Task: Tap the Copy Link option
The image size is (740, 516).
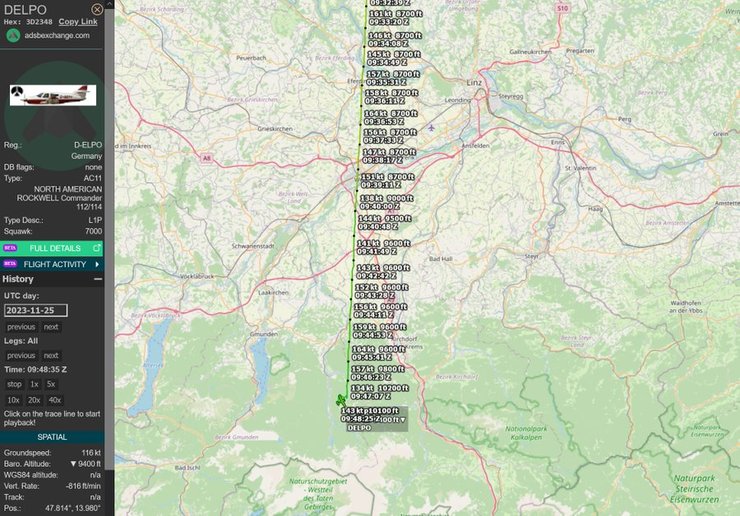Action: point(78,21)
